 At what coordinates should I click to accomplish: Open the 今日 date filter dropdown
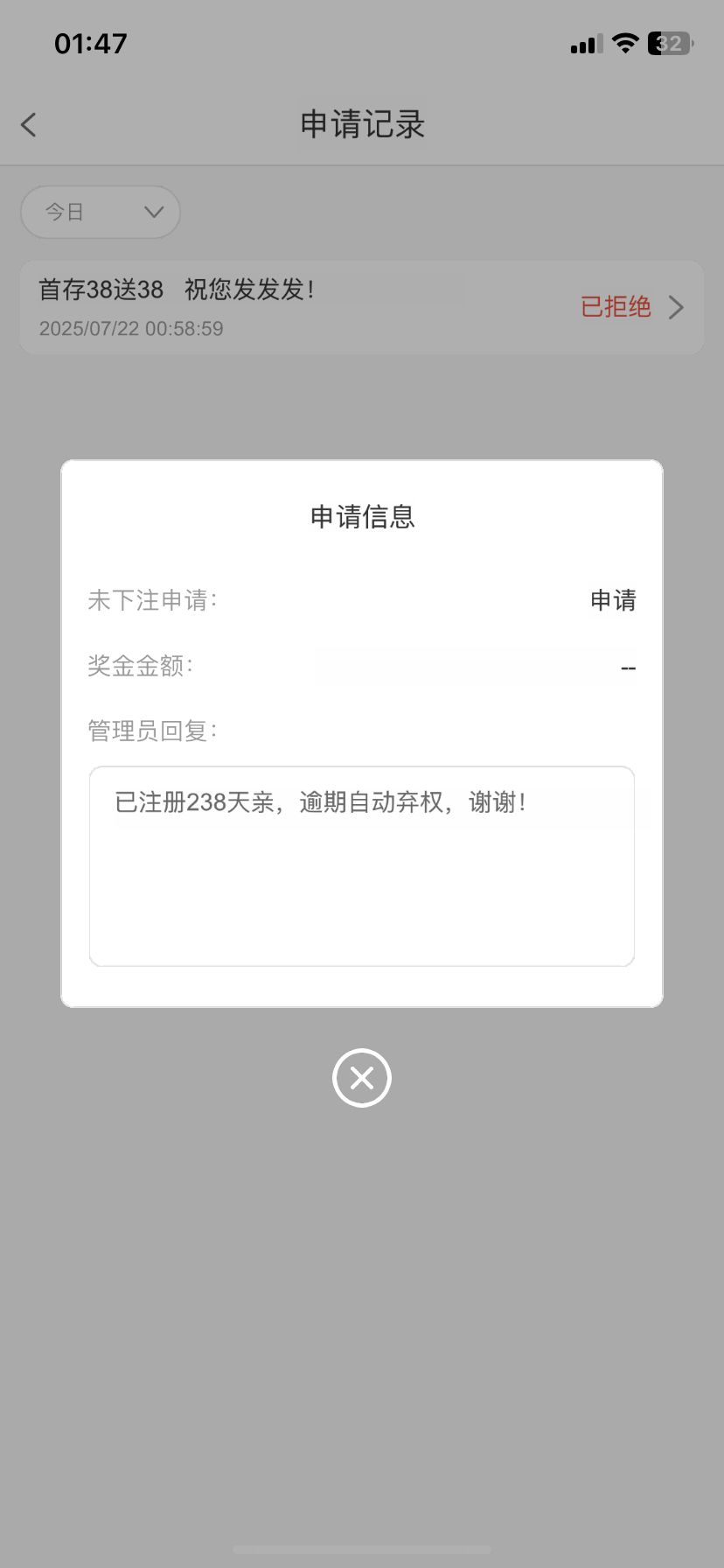pyautogui.click(x=101, y=212)
